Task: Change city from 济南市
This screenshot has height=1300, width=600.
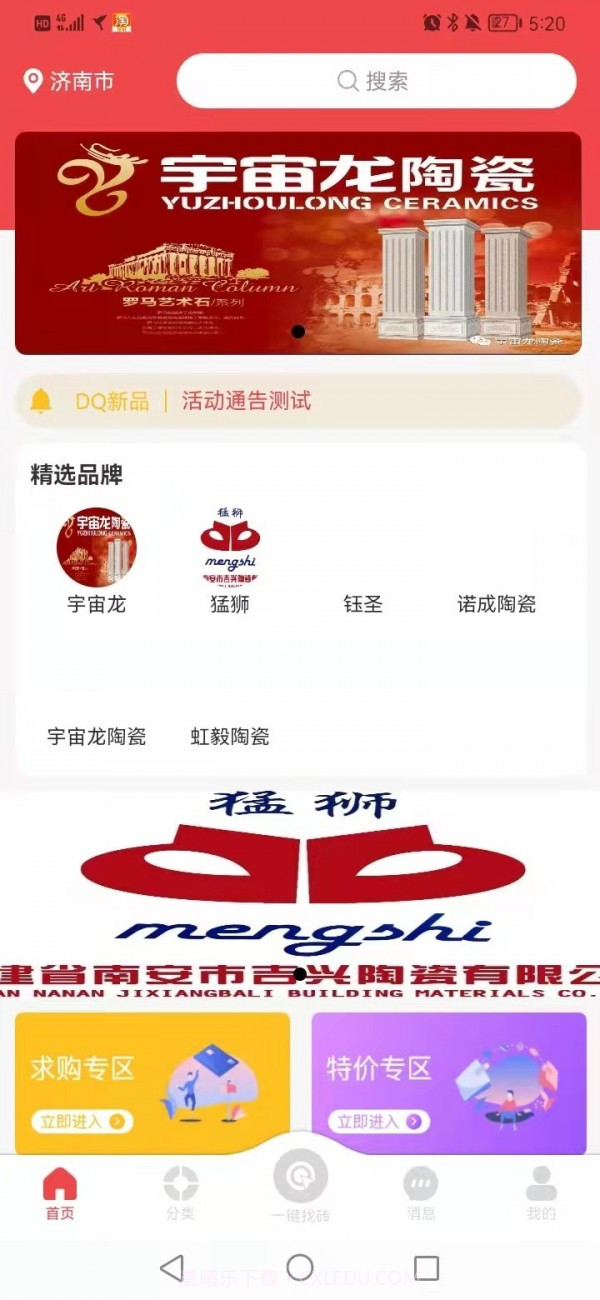Action: (x=69, y=81)
